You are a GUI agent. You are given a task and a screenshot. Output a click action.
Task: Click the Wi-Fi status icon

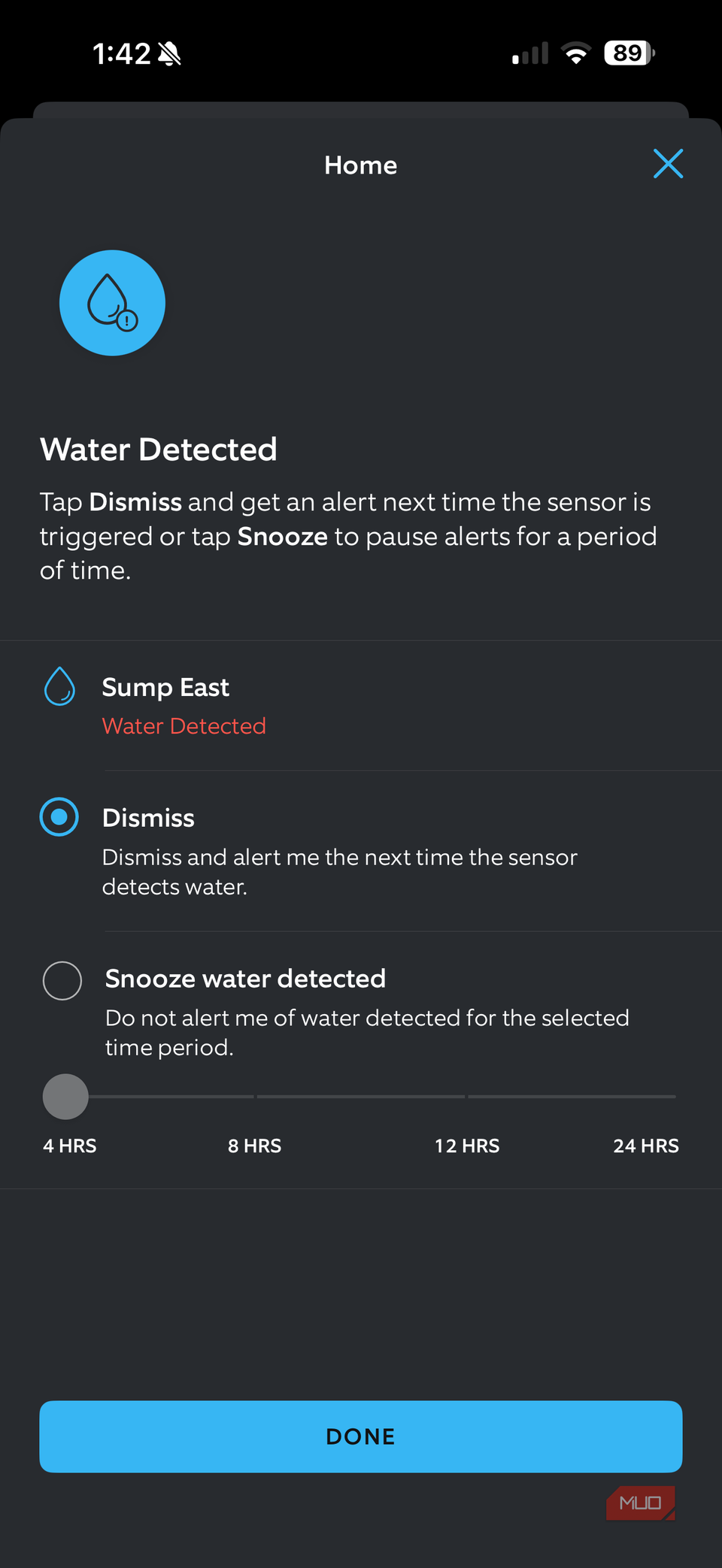pyautogui.click(x=576, y=53)
